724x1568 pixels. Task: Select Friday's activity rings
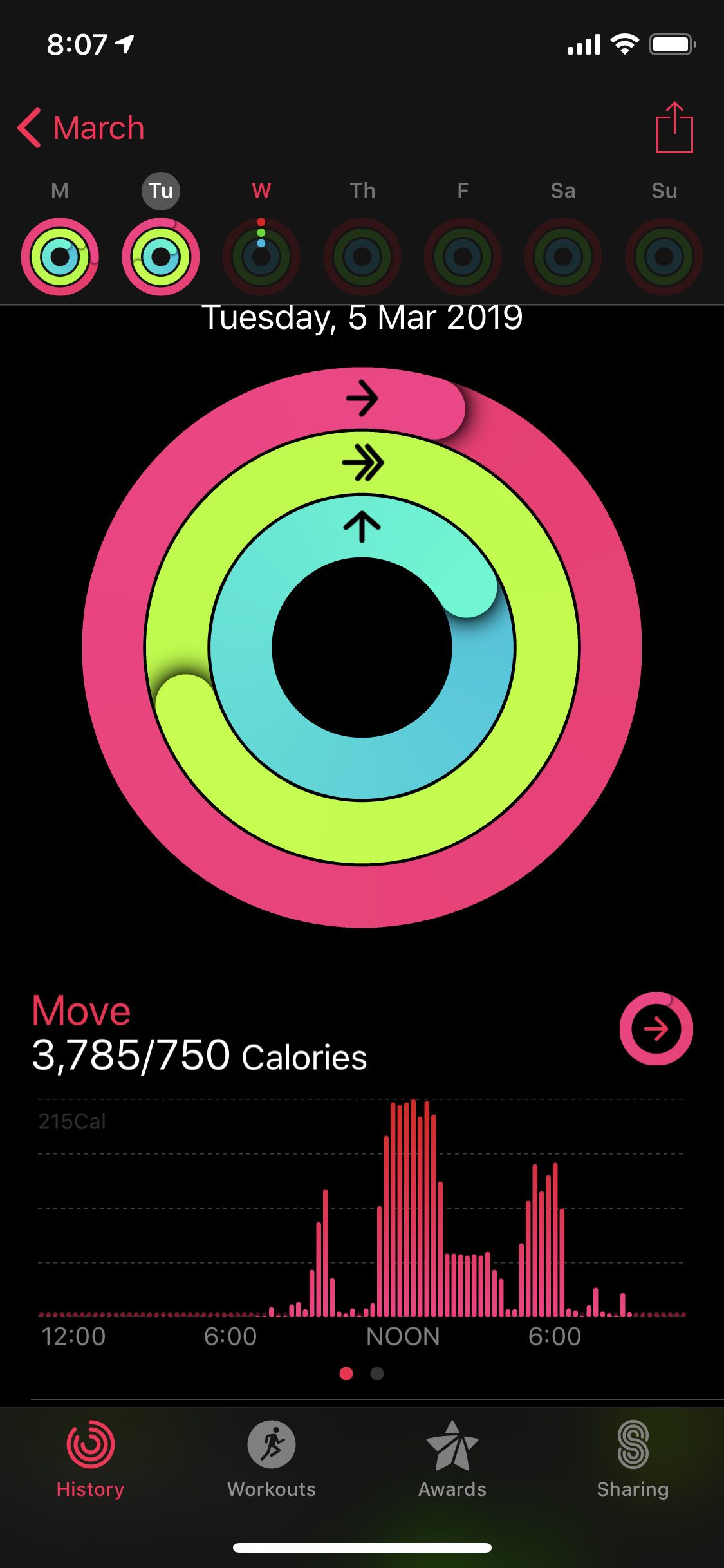463,256
